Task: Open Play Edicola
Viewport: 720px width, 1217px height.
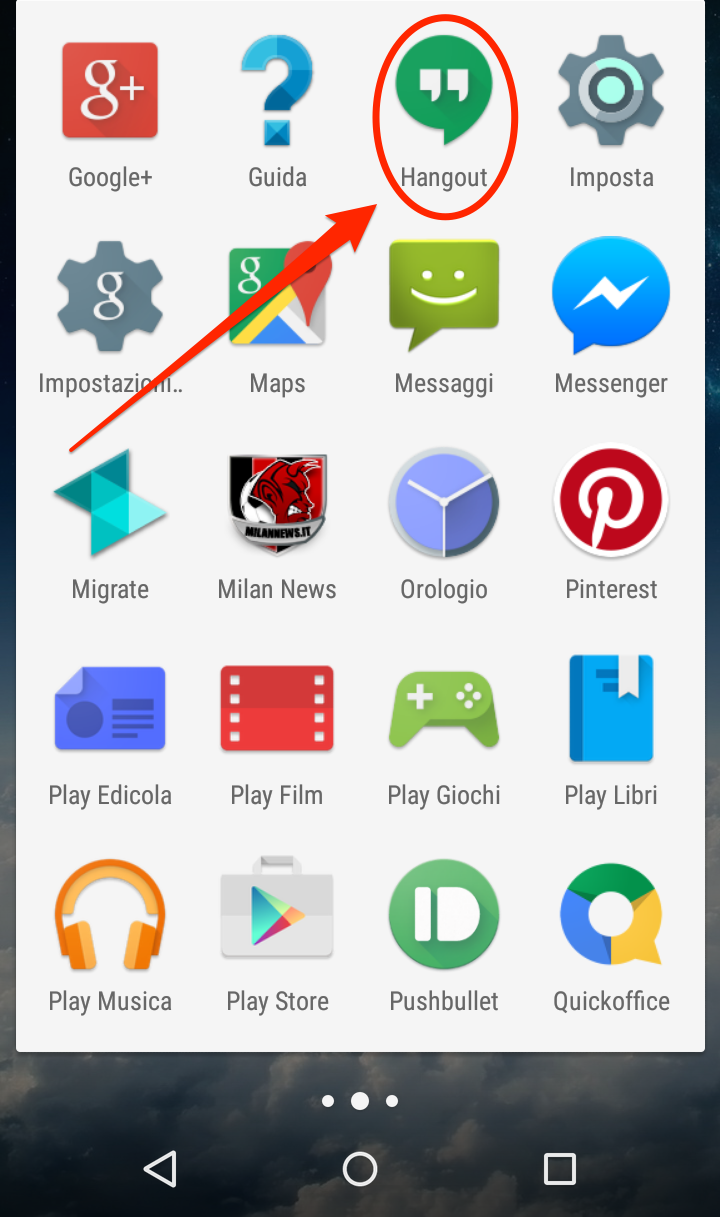Action: pyautogui.click(x=110, y=709)
